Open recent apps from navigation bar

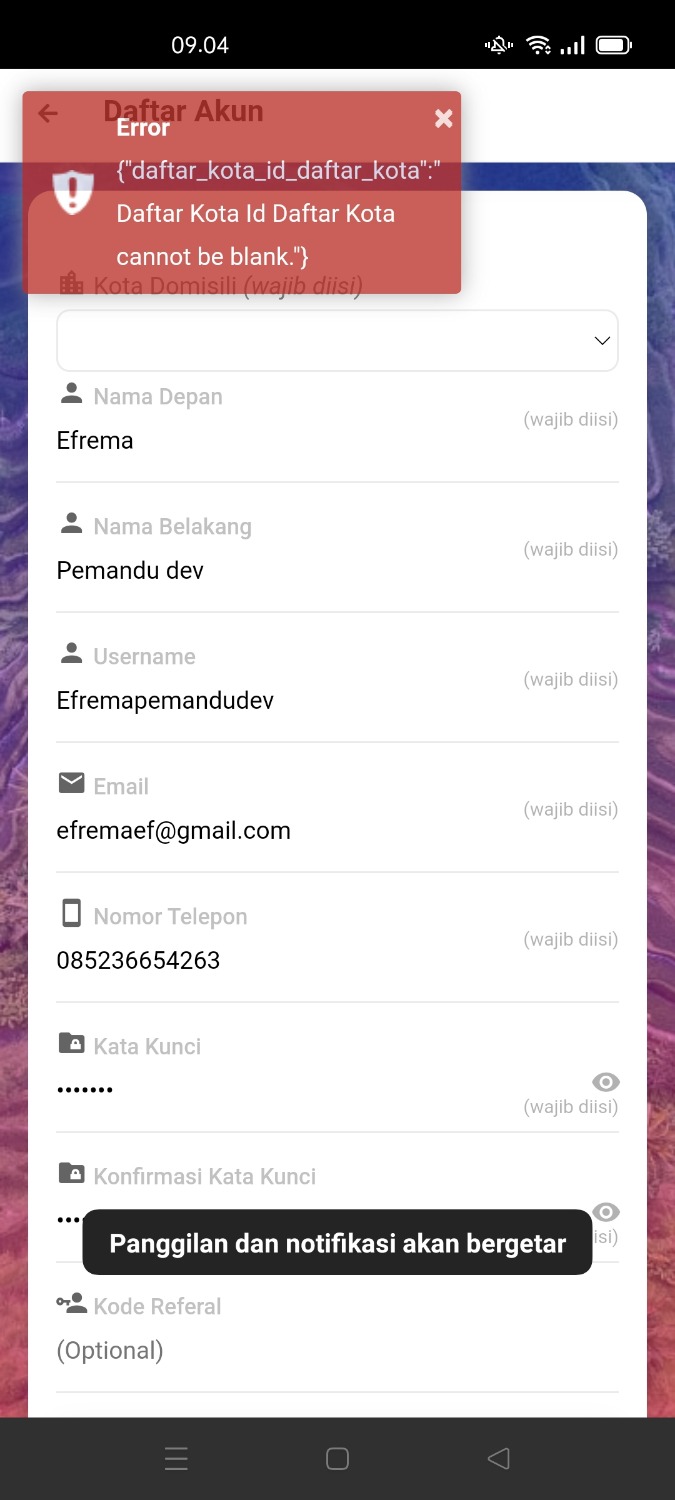[x=176, y=1459]
